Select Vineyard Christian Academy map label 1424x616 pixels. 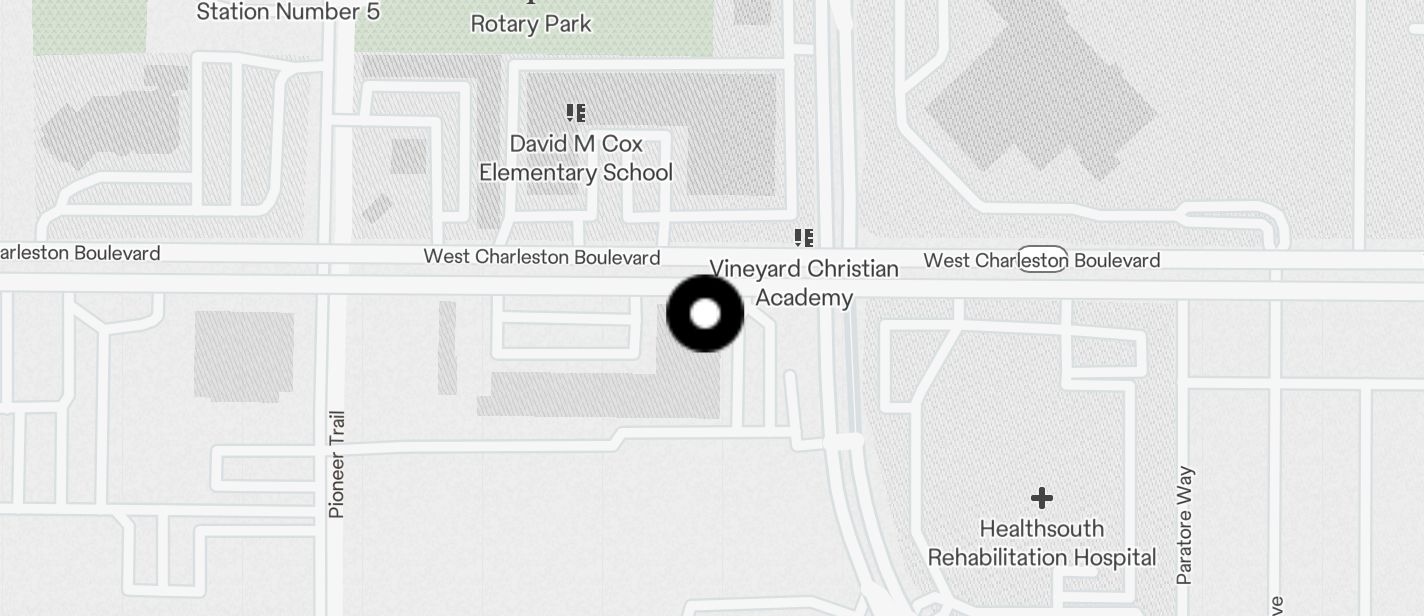[804, 282]
